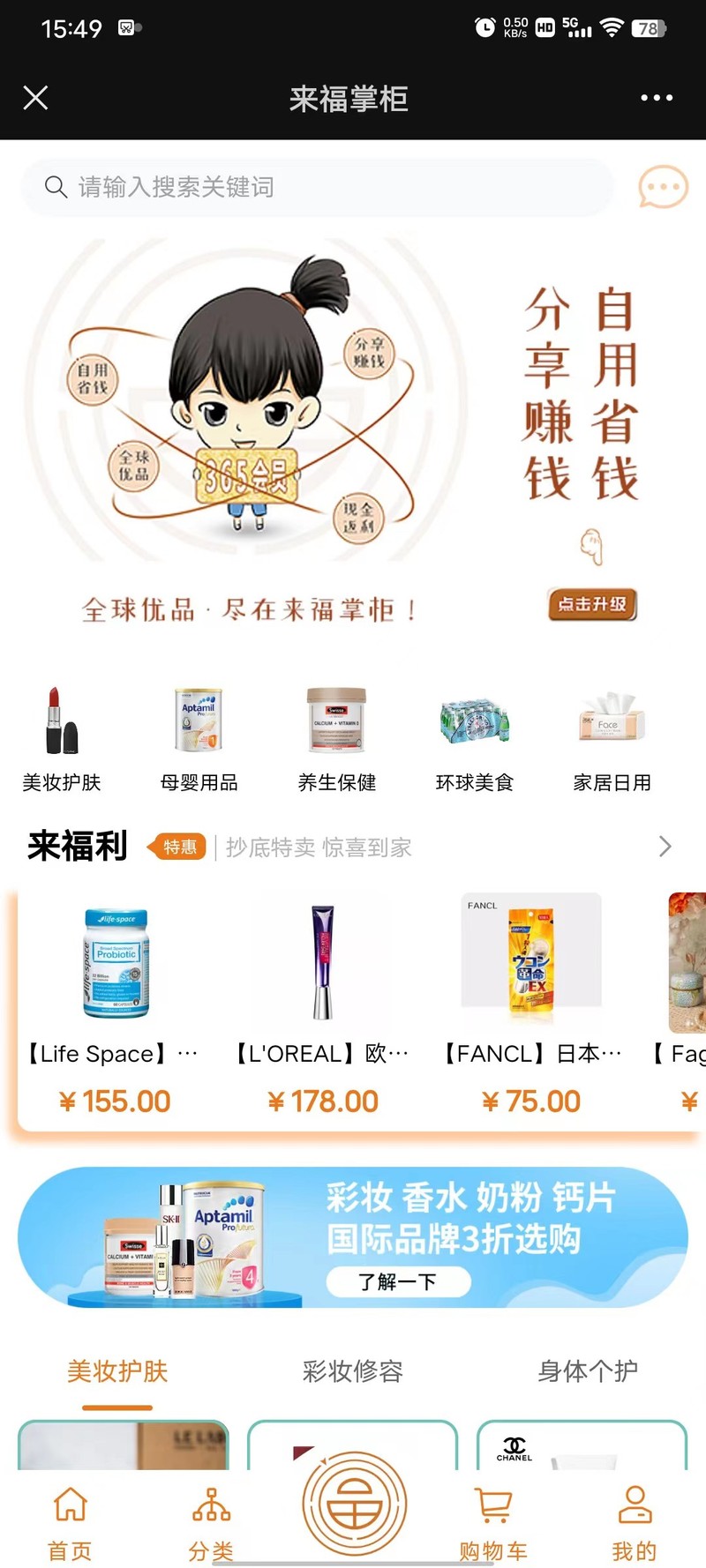Go to 家居日用 category
The width and height of the screenshot is (706, 1568).
(x=612, y=739)
